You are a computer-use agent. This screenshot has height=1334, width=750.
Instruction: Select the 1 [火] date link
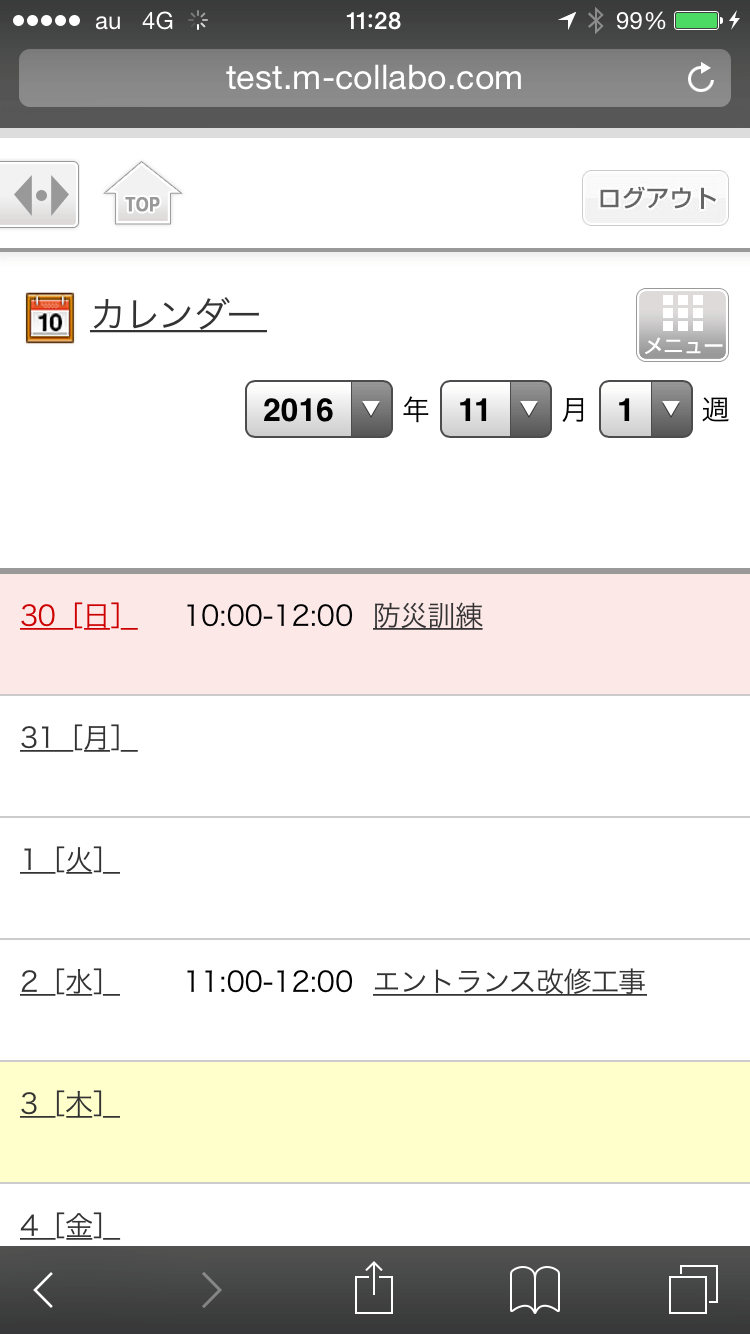(x=70, y=860)
